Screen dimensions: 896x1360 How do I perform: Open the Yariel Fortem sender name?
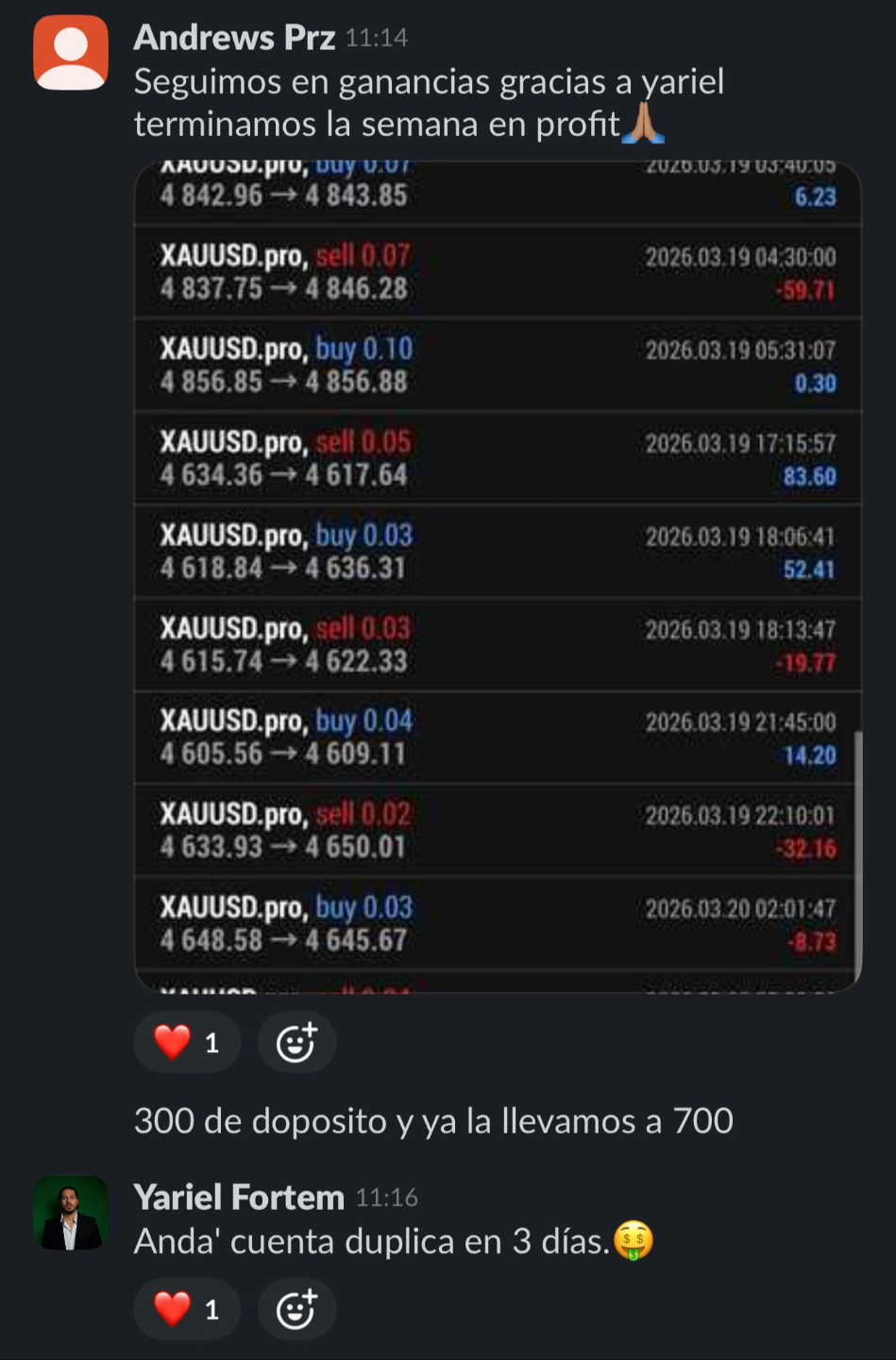(239, 1198)
